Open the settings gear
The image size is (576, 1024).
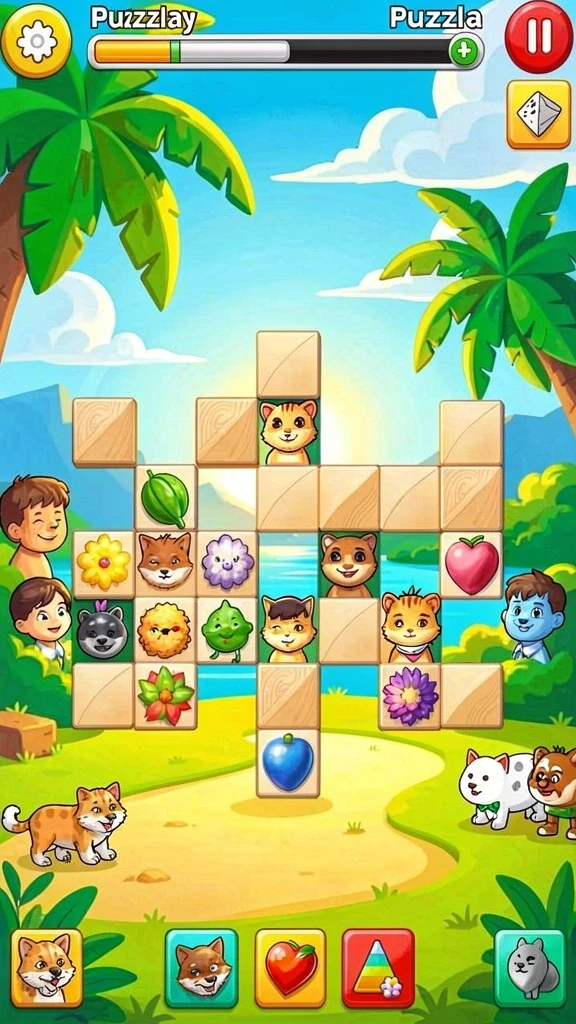[x=37, y=40]
